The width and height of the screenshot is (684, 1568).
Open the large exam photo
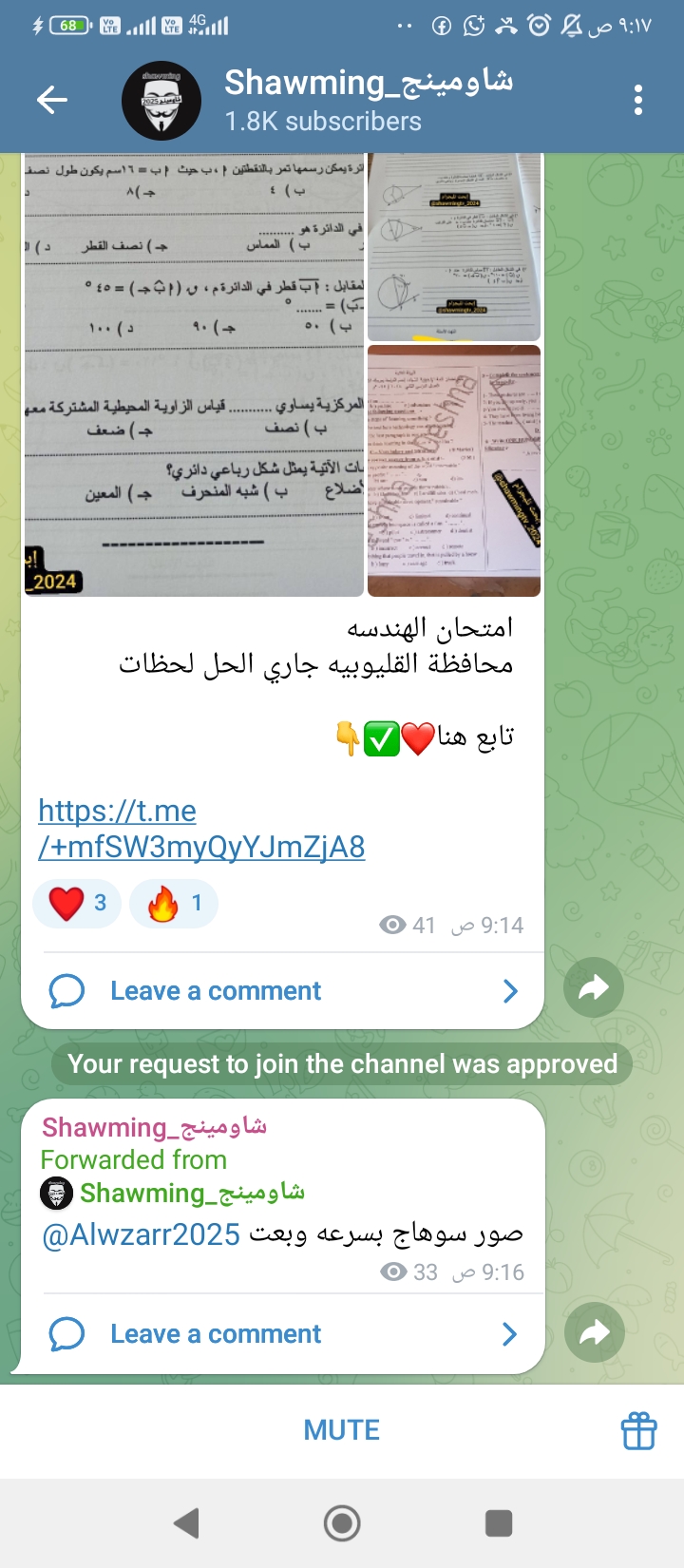(194, 375)
